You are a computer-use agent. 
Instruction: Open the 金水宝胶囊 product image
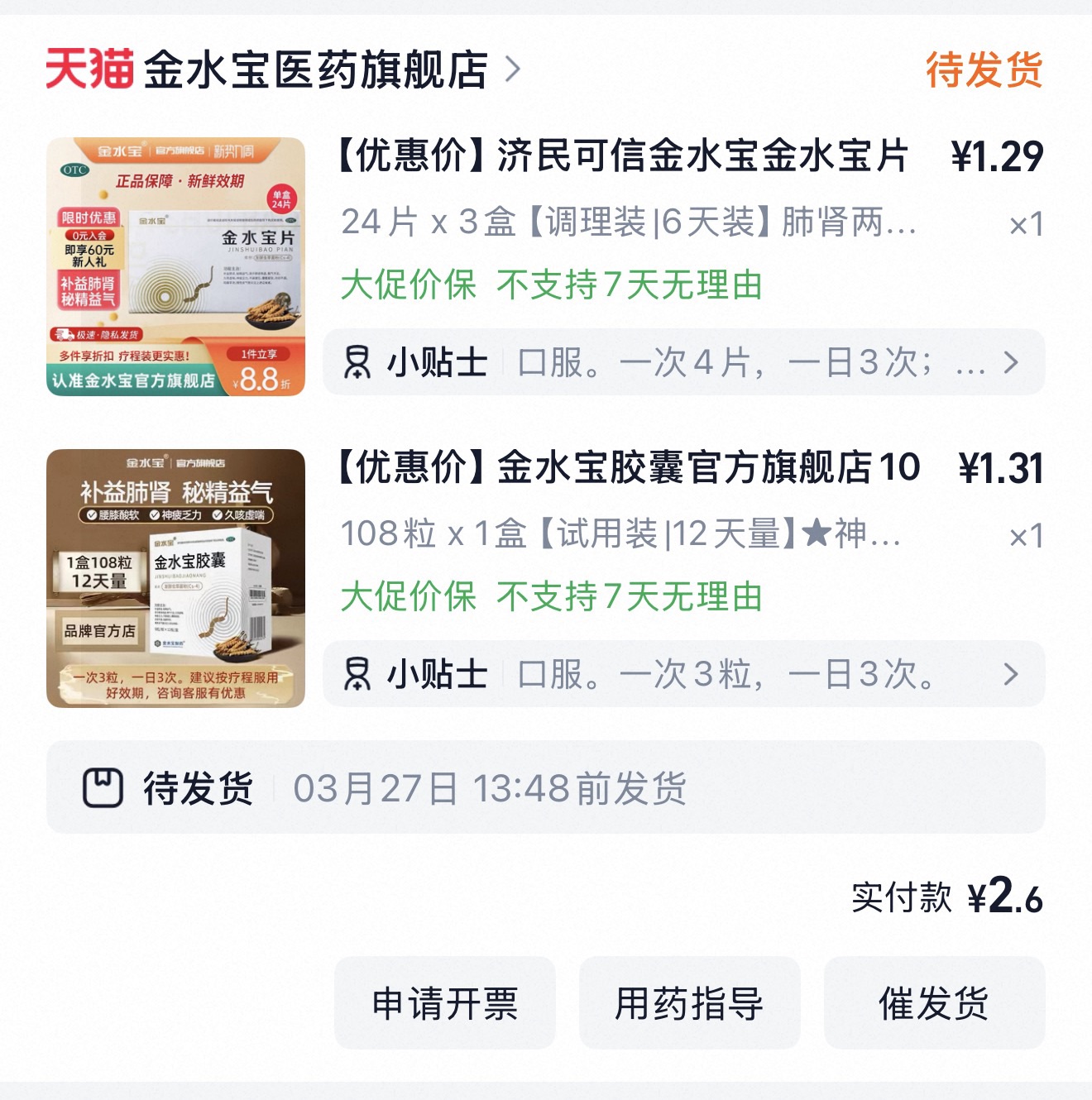[175, 578]
